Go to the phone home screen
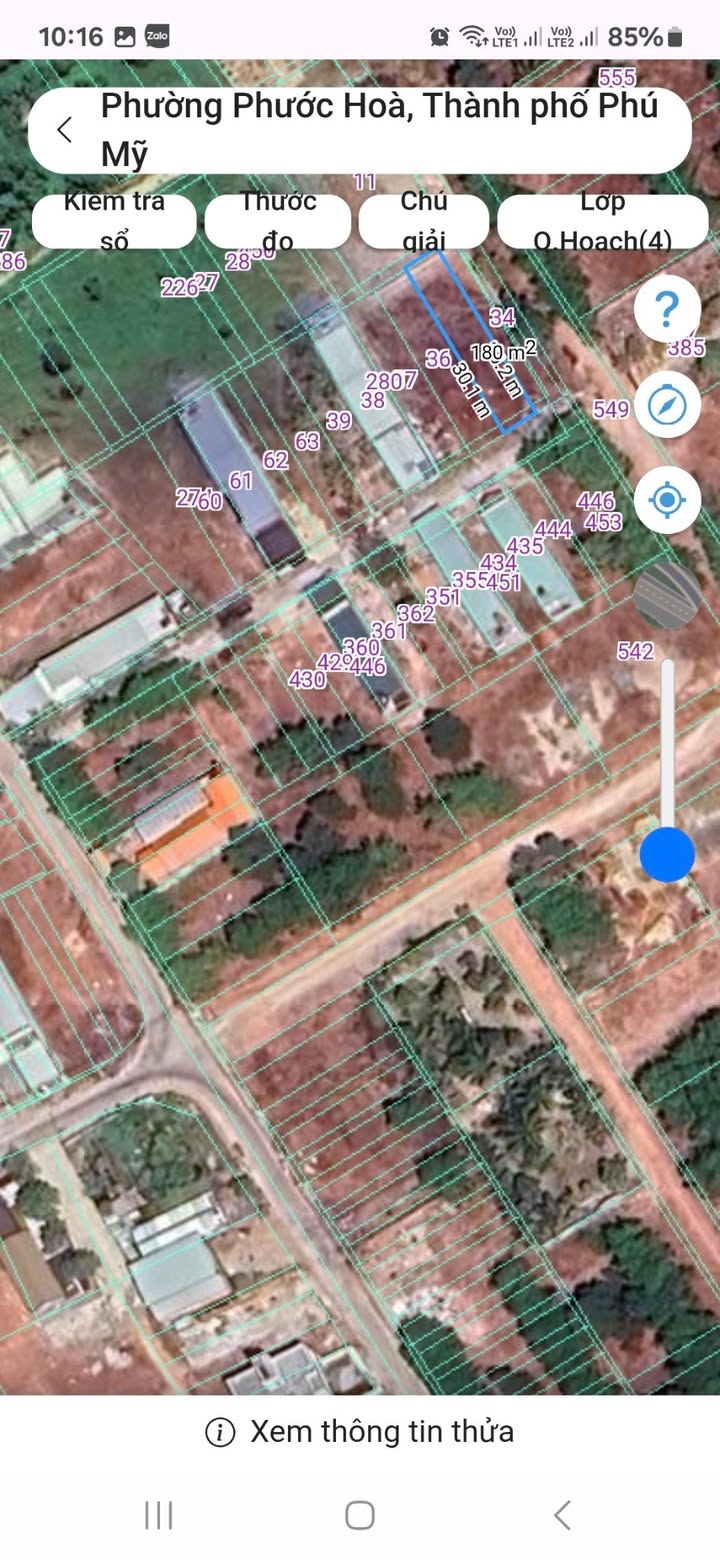This screenshot has width=720, height=1560. [360, 1515]
